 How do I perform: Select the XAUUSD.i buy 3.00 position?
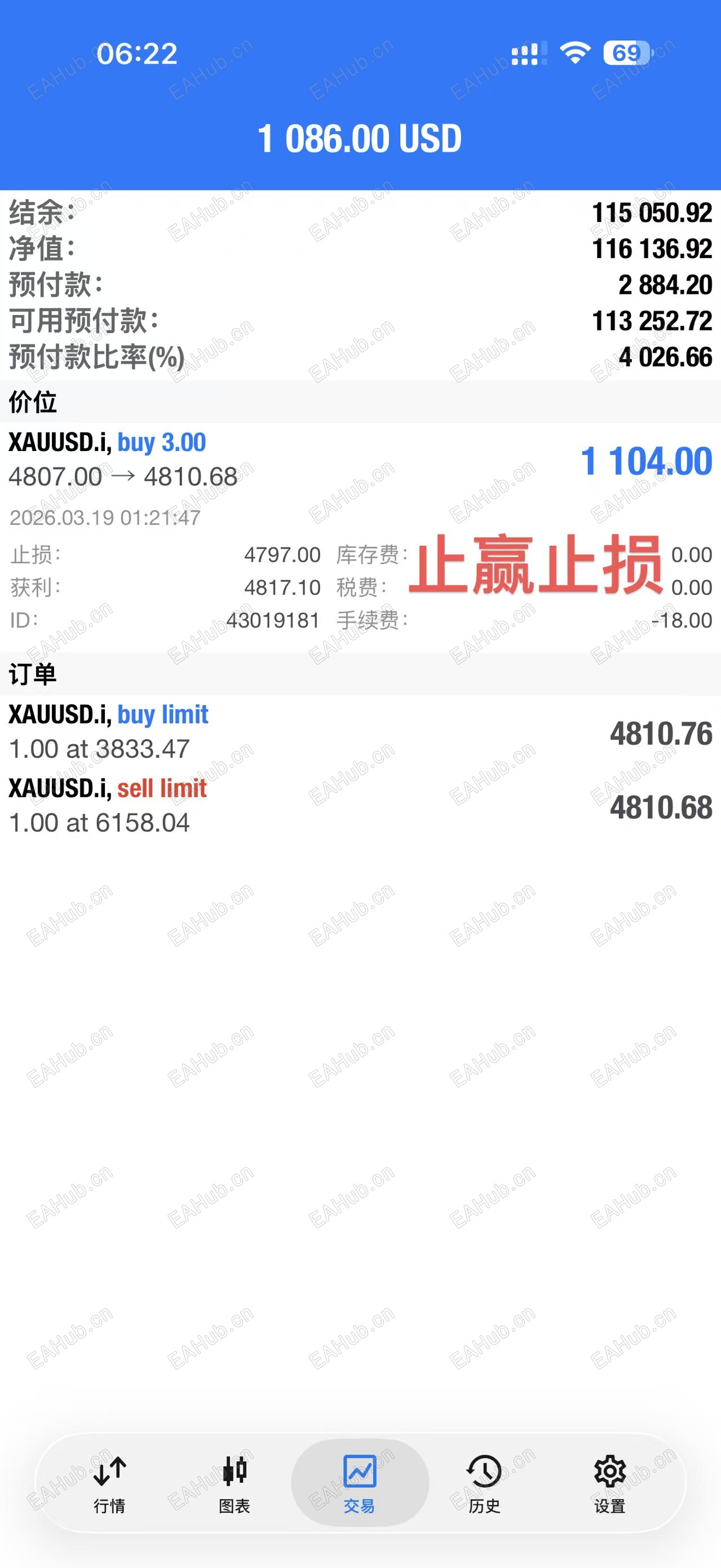click(x=244, y=462)
